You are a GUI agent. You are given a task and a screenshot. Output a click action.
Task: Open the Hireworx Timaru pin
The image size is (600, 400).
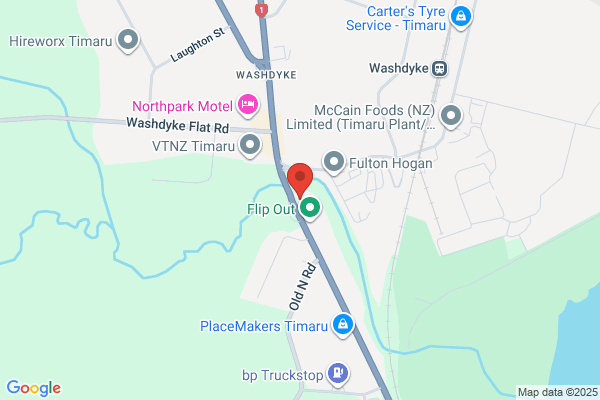tap(128, 40)
